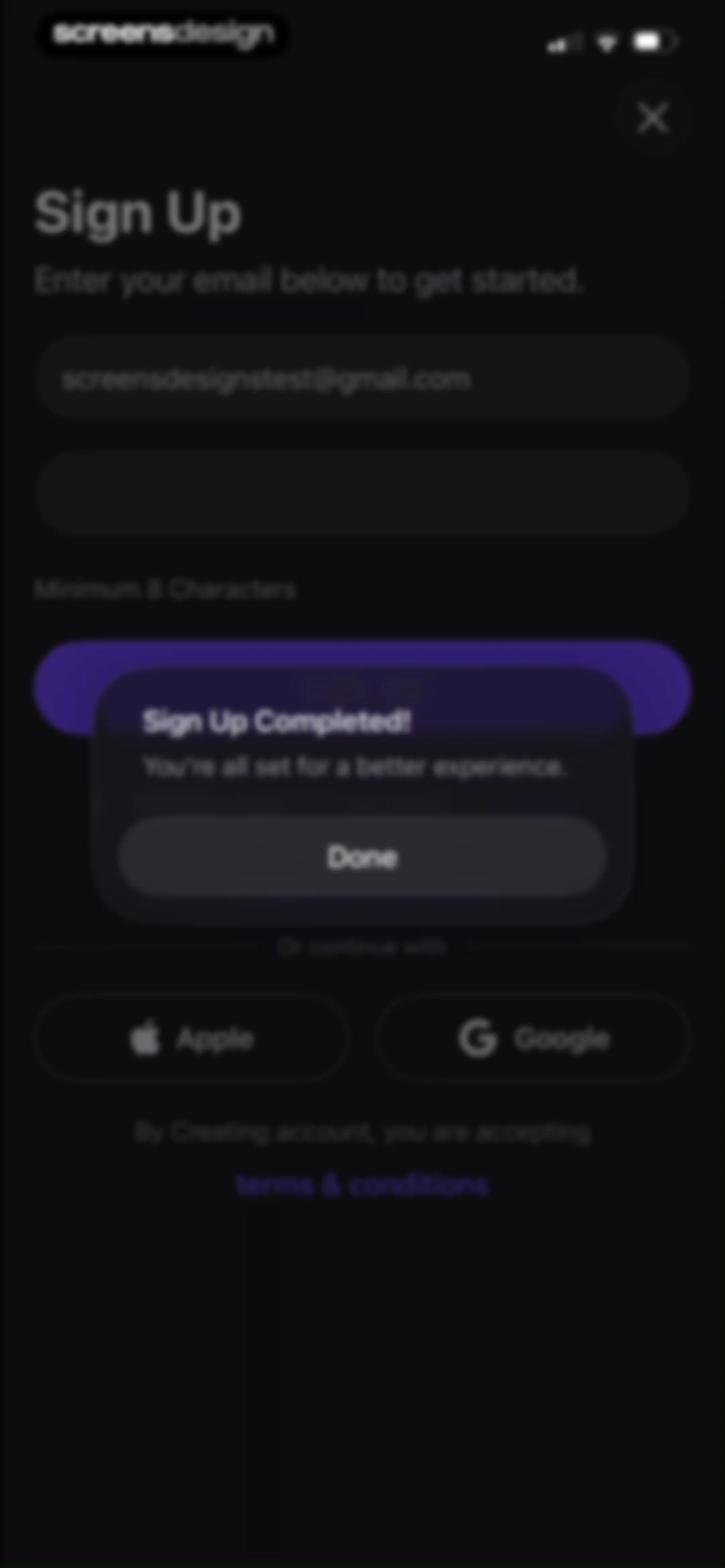Focus the empty password field
Viewport: 725px width, 1568px height.
tap(362, 493)
